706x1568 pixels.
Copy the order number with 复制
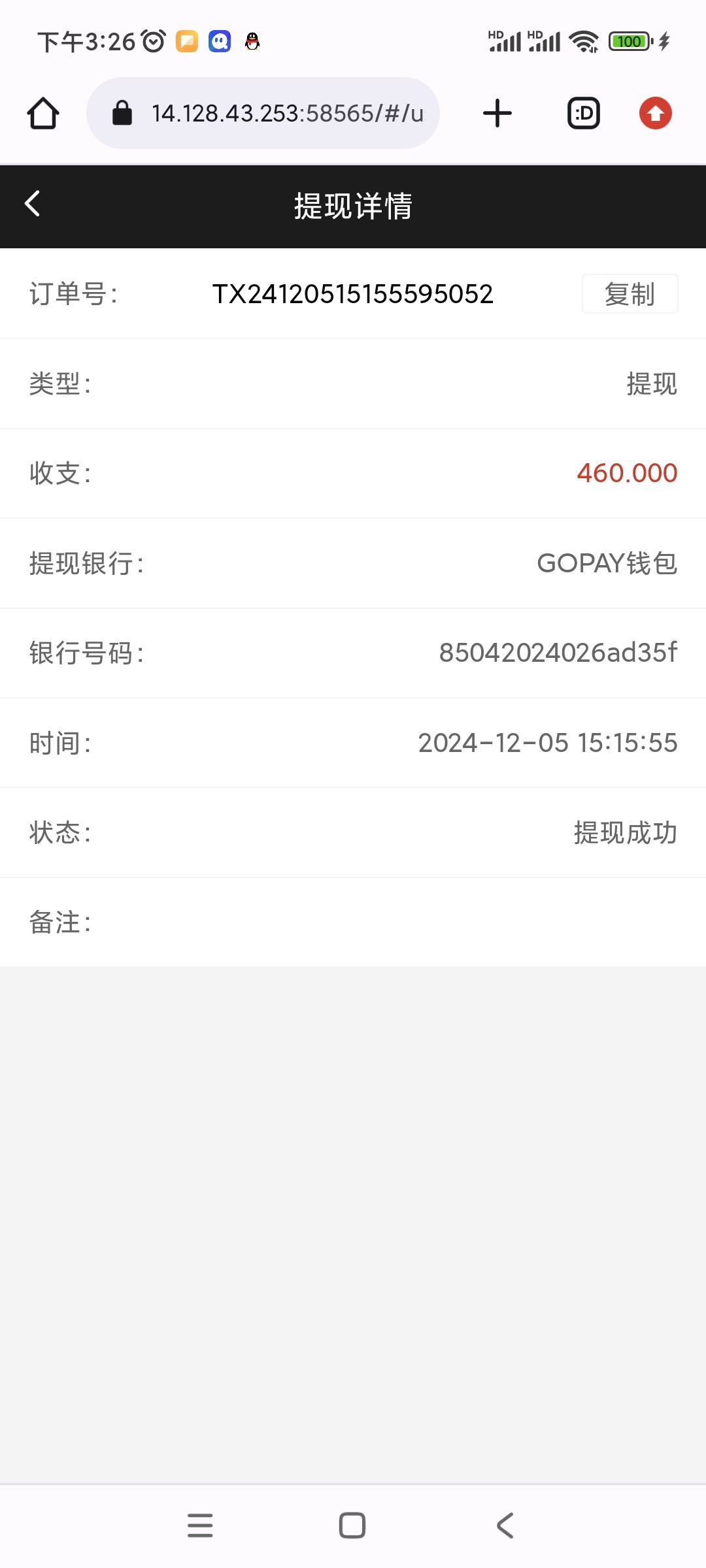[x=630, y=294]
